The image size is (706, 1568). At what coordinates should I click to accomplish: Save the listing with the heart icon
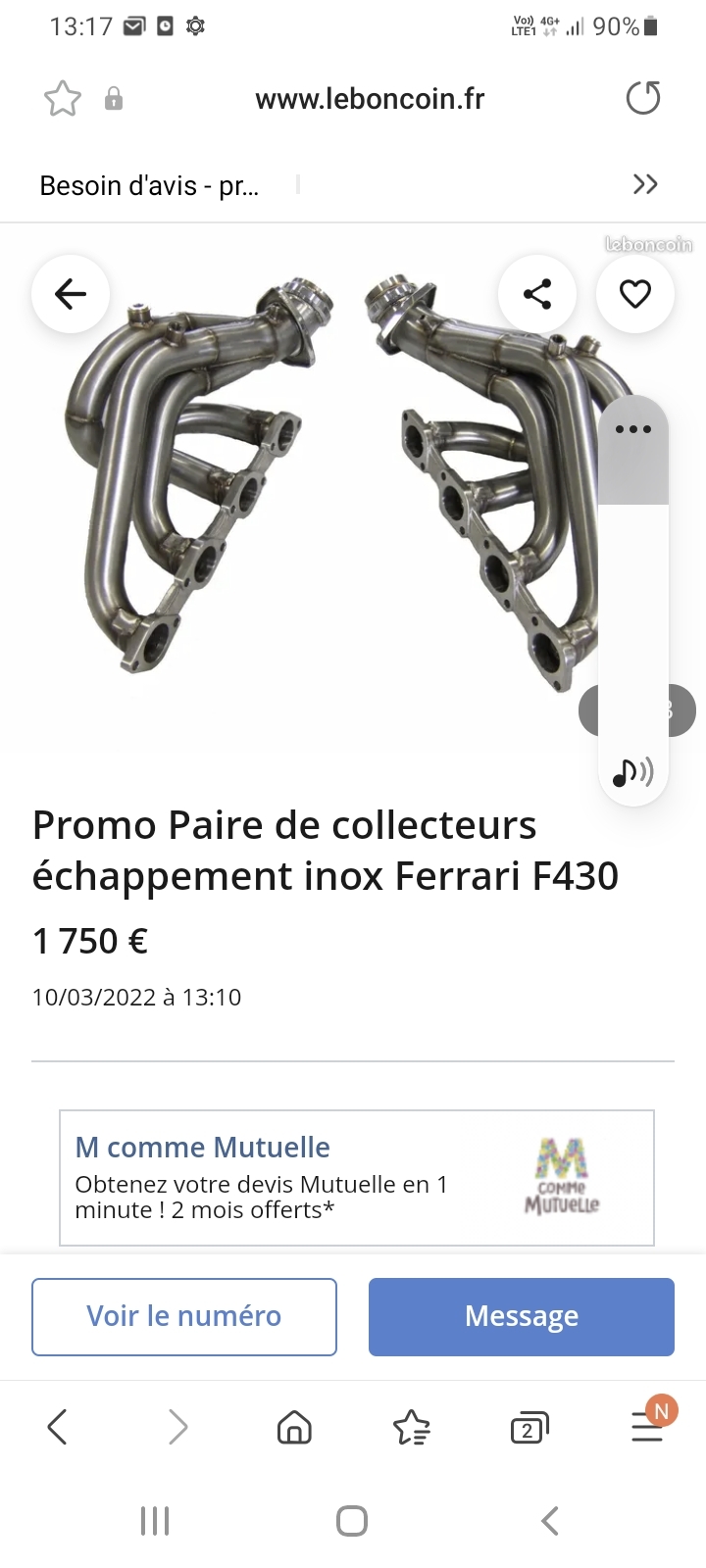[x=635, y=294]
